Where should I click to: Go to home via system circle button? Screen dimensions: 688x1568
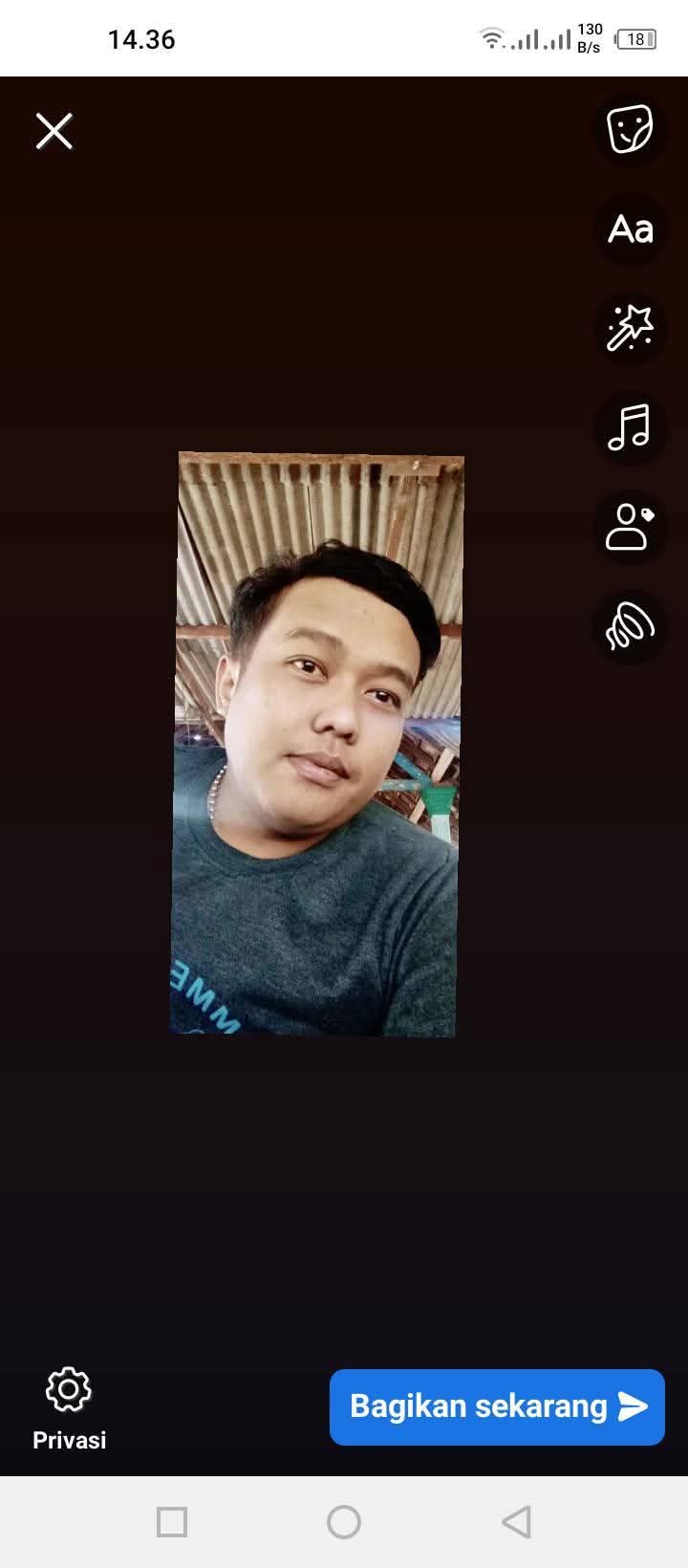tap(344, 1521)
